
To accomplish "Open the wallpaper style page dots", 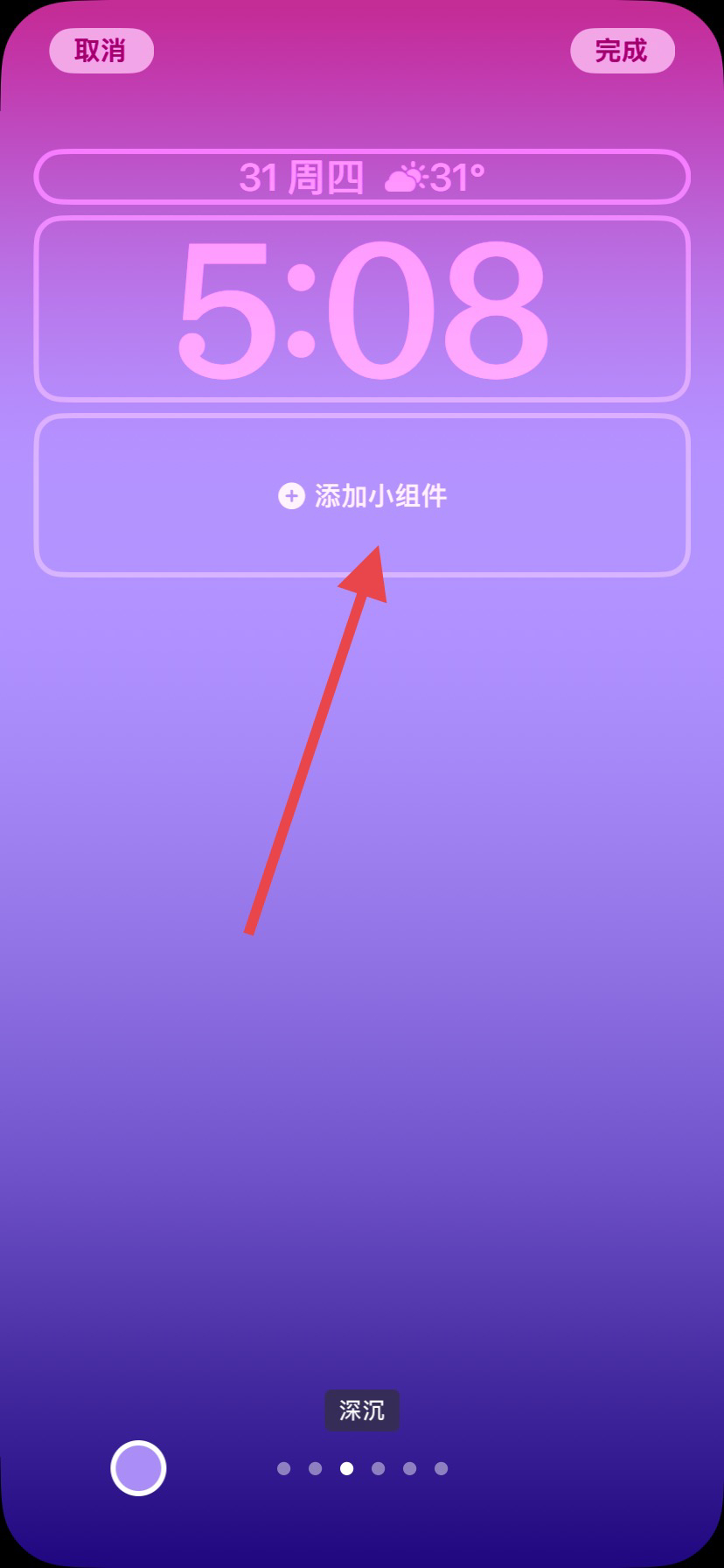I will 362,1468.
